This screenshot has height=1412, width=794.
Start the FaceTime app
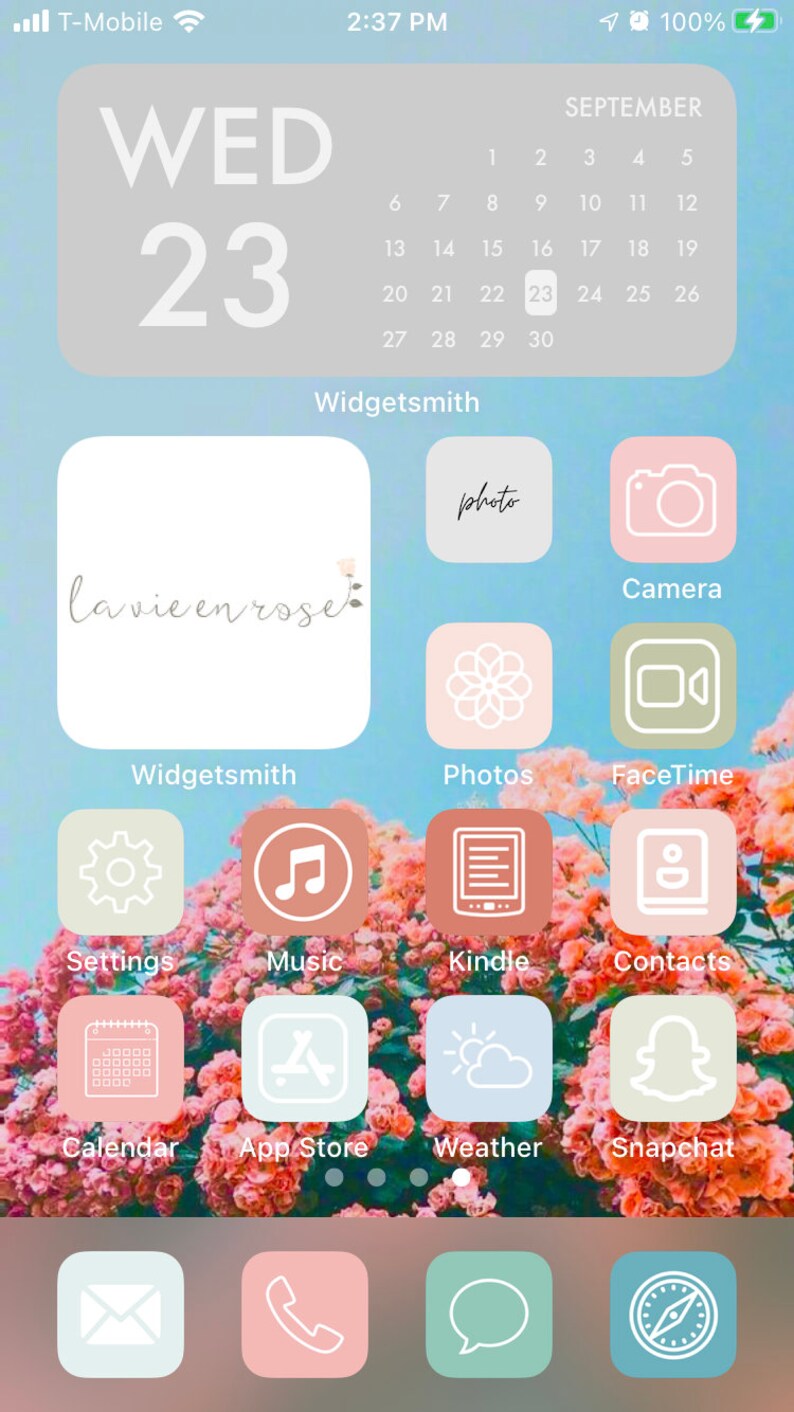point(673,685)
